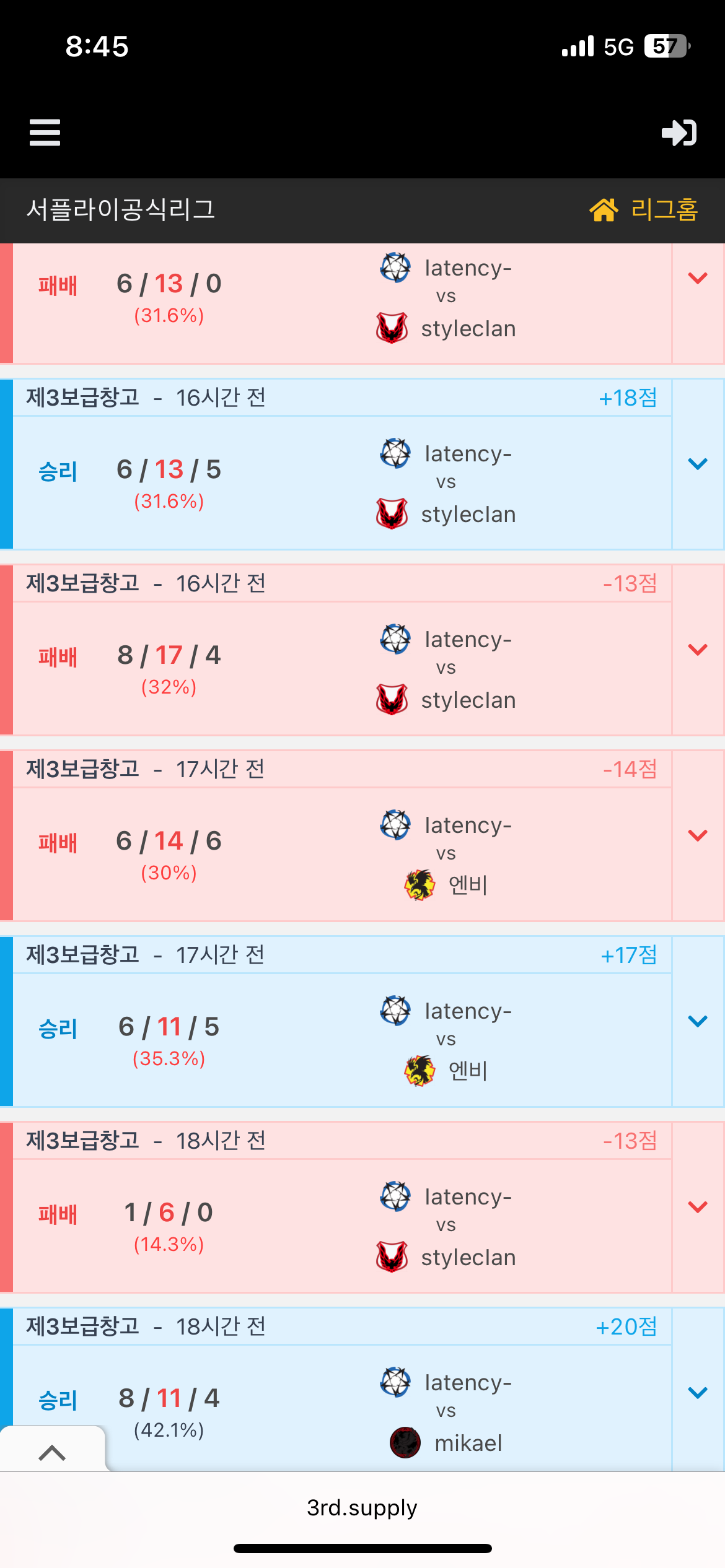Screen dimensions: 725x1568
Task: Go to 리그홈 league home
Action: tap(644, 210)
